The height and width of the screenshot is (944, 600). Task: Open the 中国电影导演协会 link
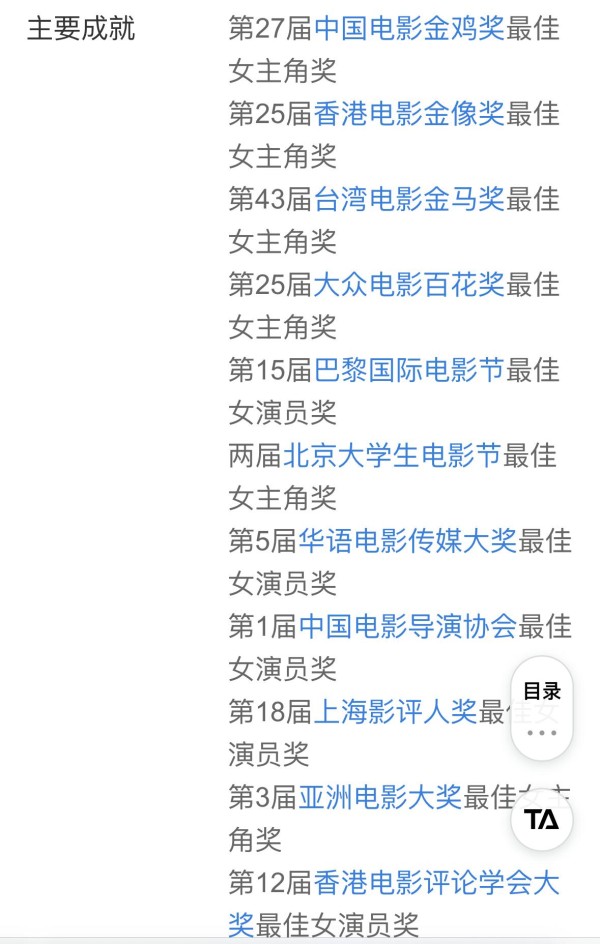point(407,628)
